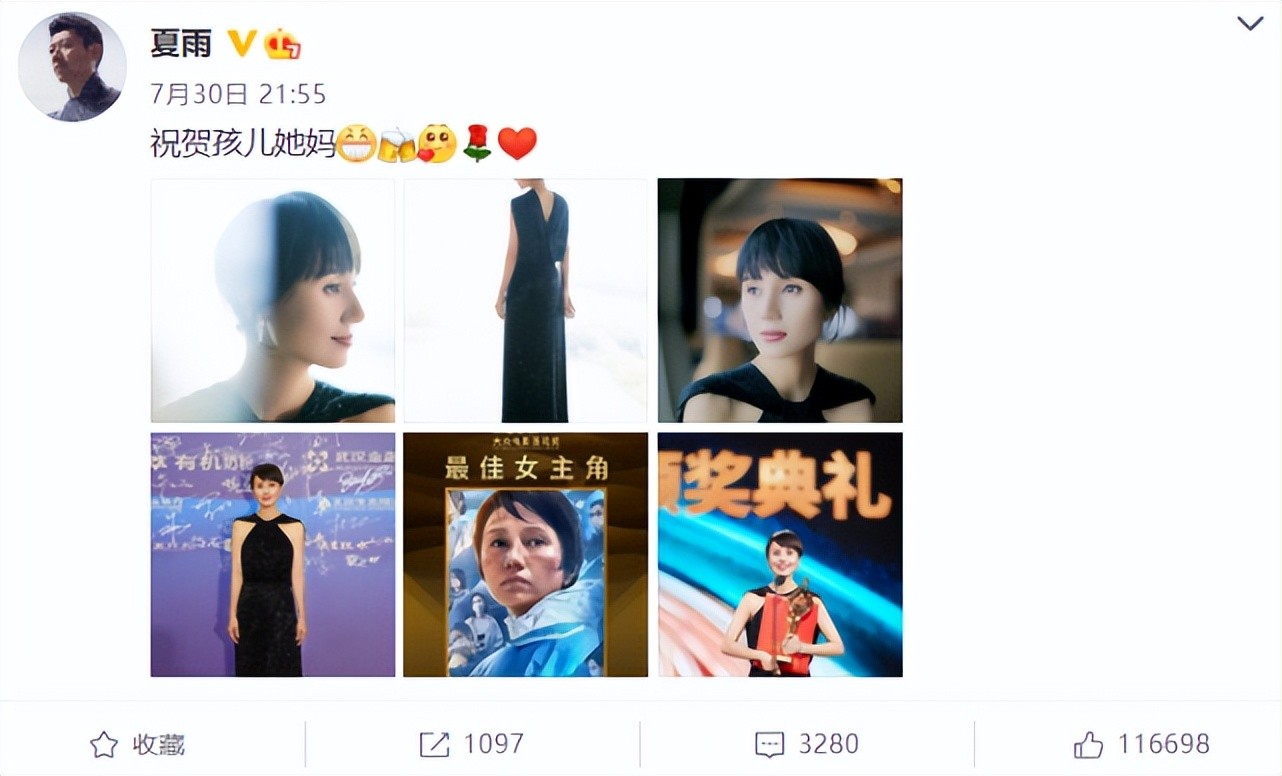Open the restaurant portrait photo
Viewport: 1282px width, 776px height.
780,301
